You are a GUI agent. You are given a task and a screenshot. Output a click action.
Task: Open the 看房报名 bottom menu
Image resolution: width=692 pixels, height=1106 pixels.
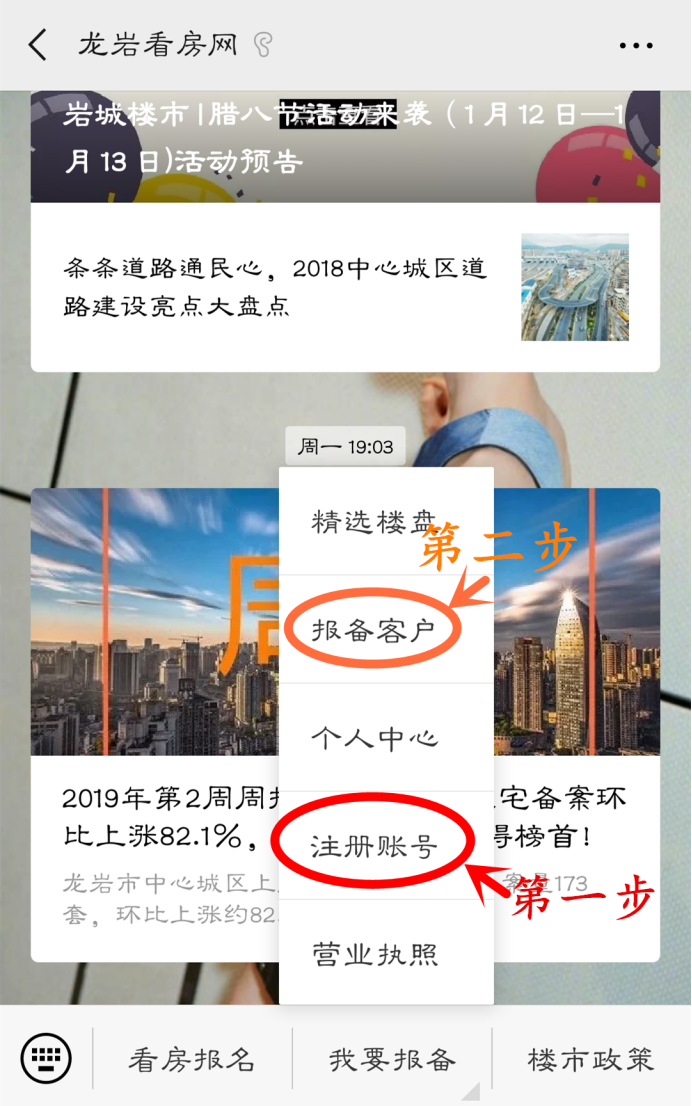192,1059
